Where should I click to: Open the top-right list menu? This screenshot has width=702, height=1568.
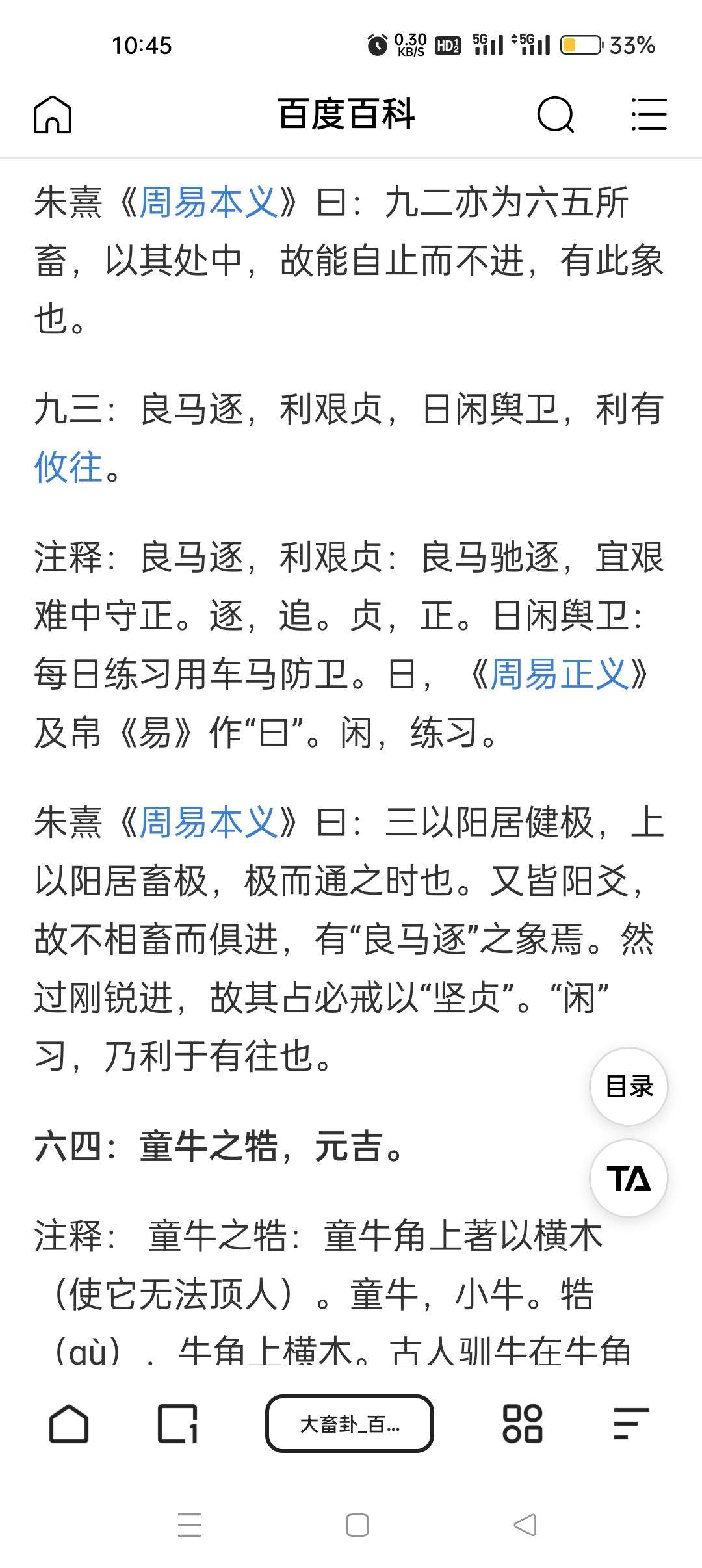(649, 114)
